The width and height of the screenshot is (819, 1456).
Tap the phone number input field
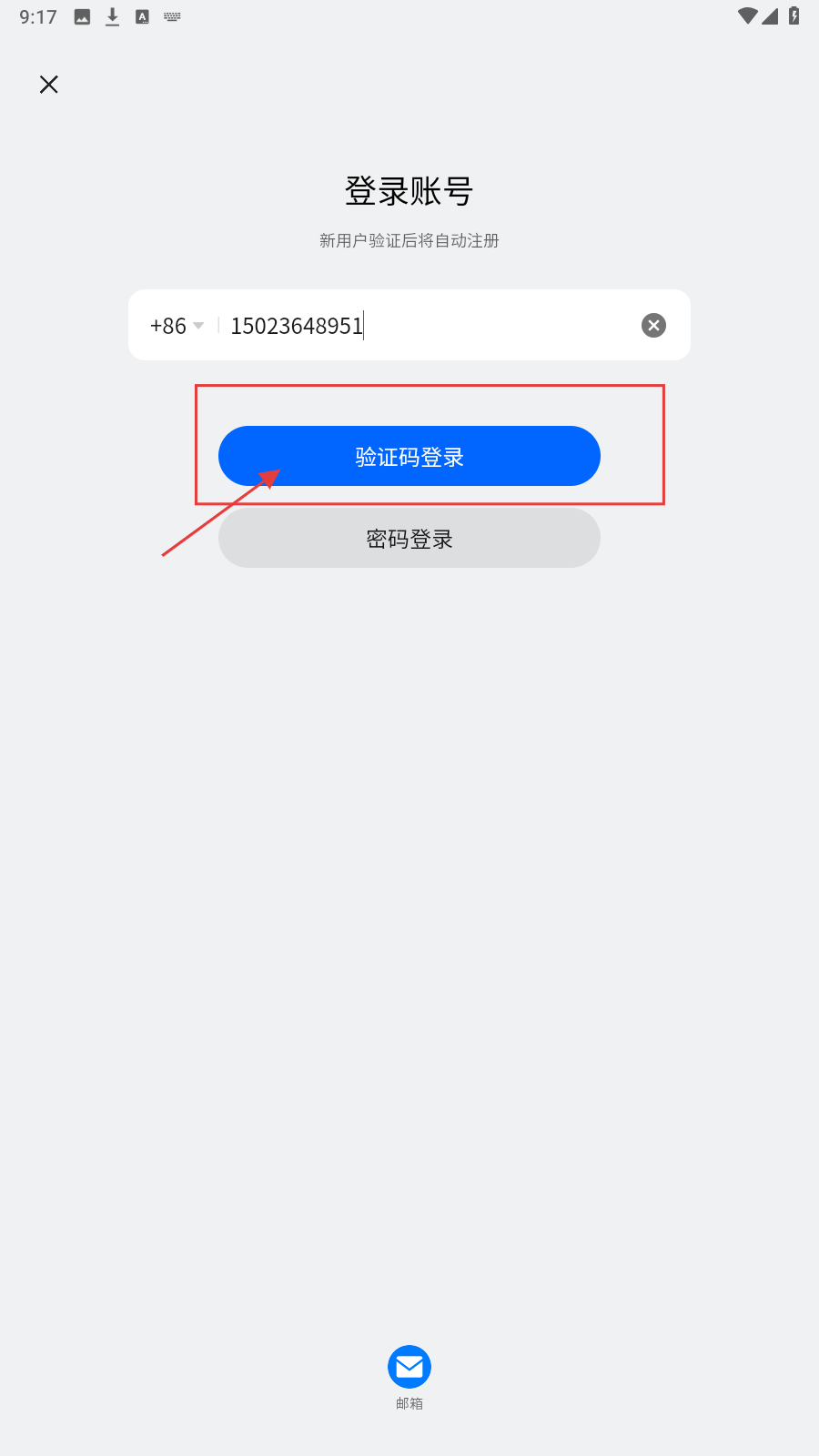[428, 326]
